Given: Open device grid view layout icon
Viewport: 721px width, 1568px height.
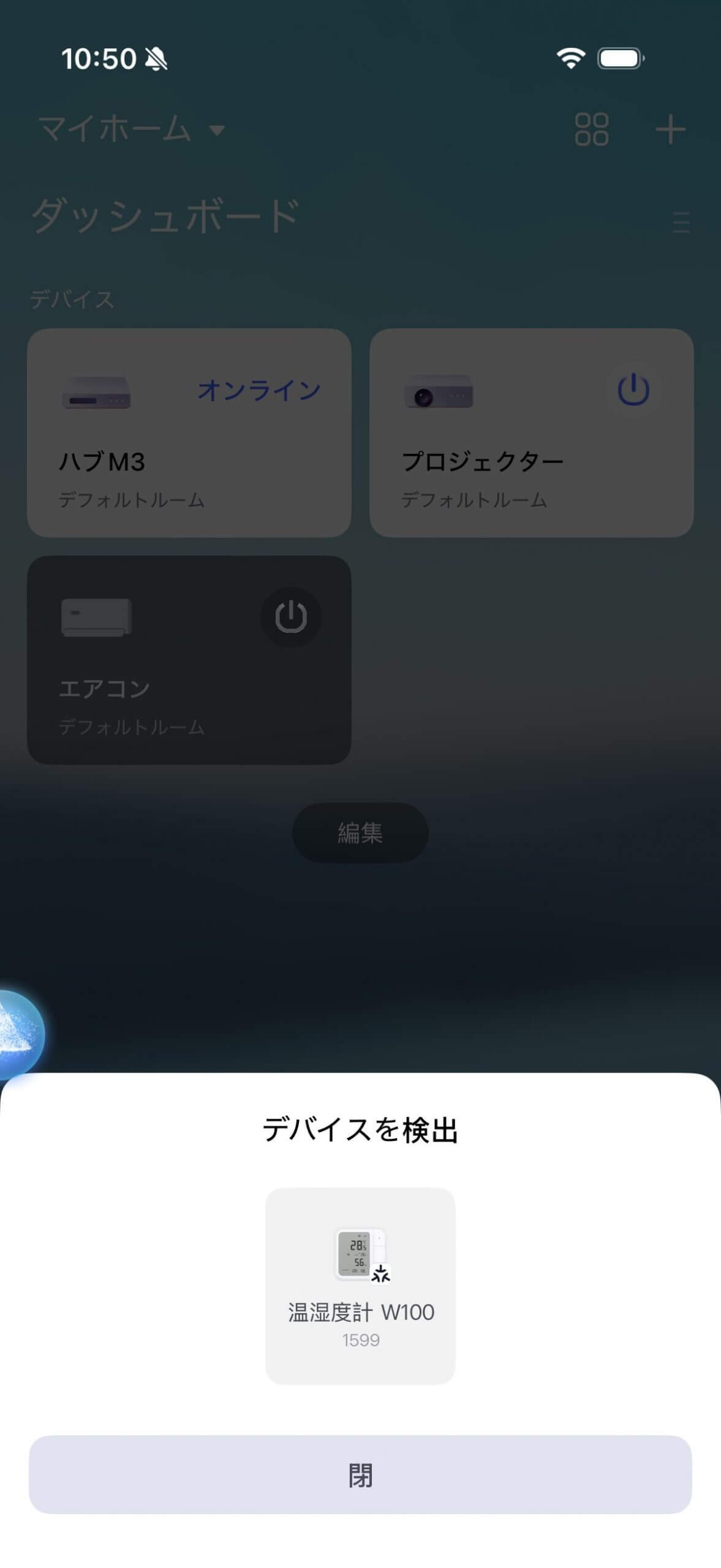Looking at the screenshot, I should click(592, 131).
